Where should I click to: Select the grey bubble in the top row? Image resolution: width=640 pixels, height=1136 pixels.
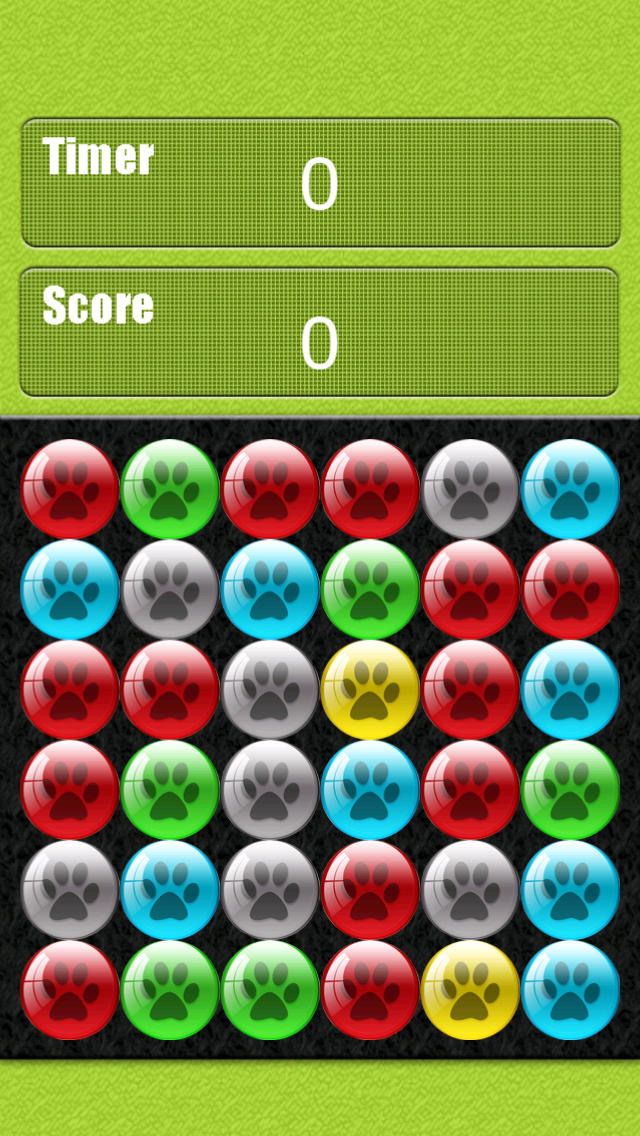(x=470, y=488)
